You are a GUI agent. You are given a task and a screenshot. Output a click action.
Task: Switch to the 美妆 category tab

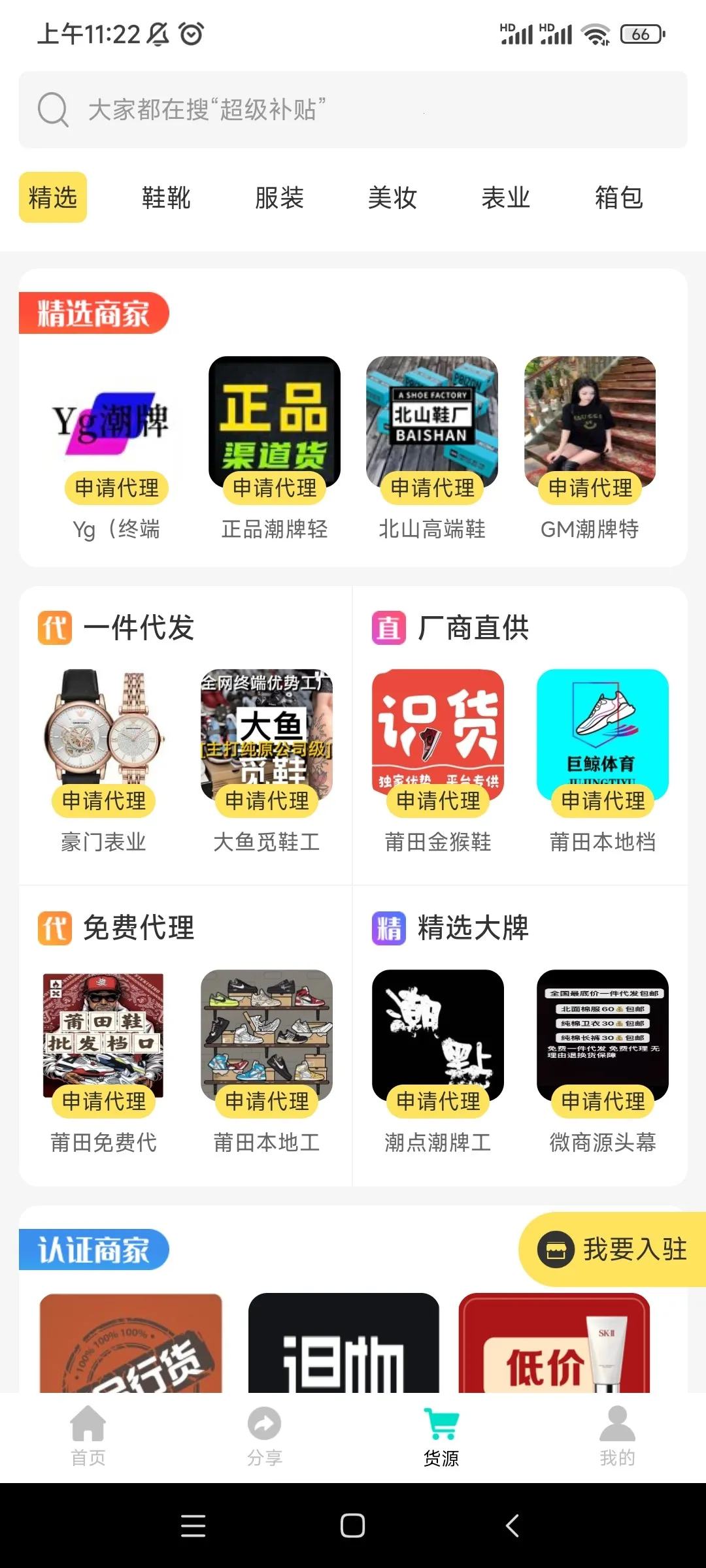coord(394,198)
